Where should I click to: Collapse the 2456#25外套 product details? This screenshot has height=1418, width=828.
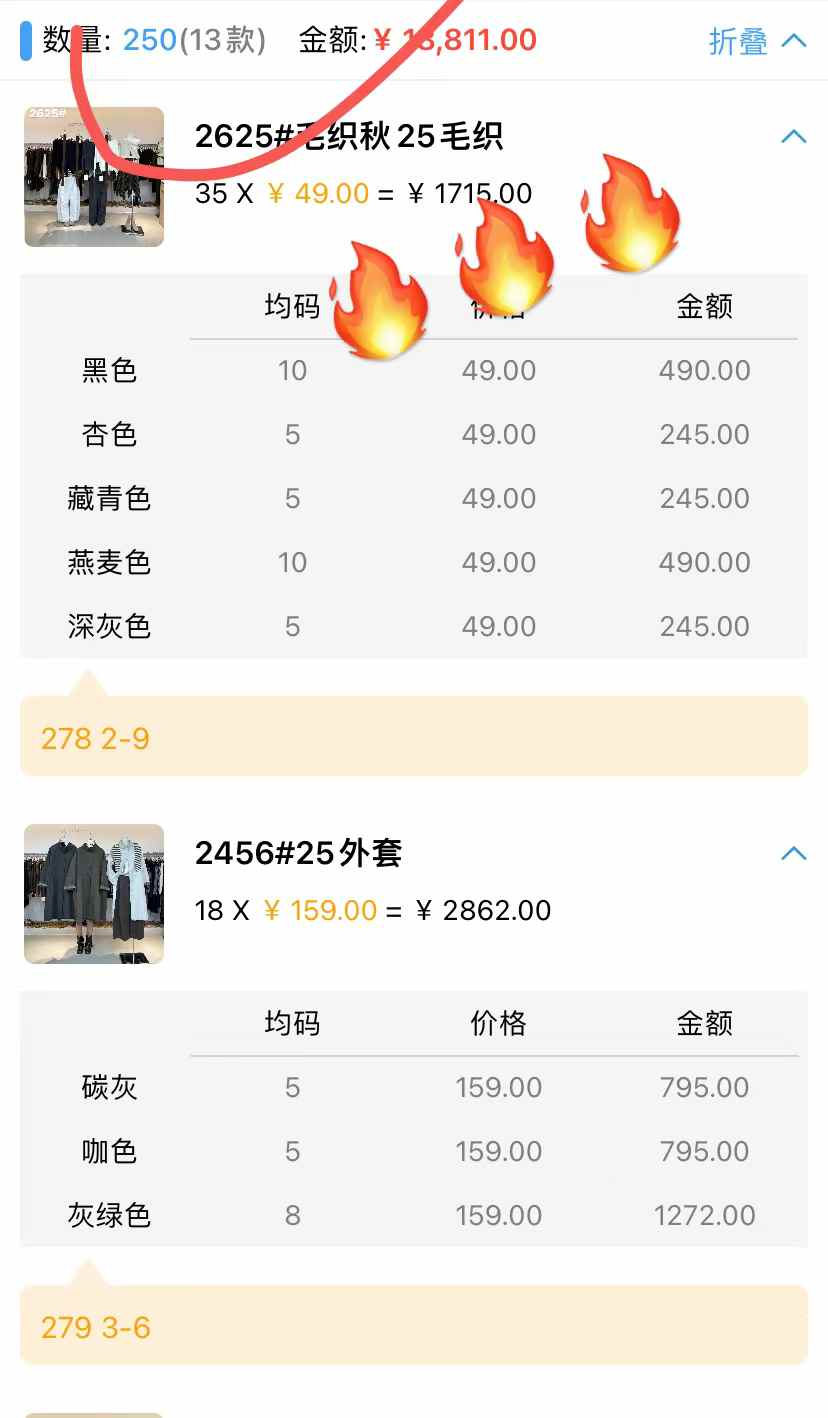click(793, 853)
